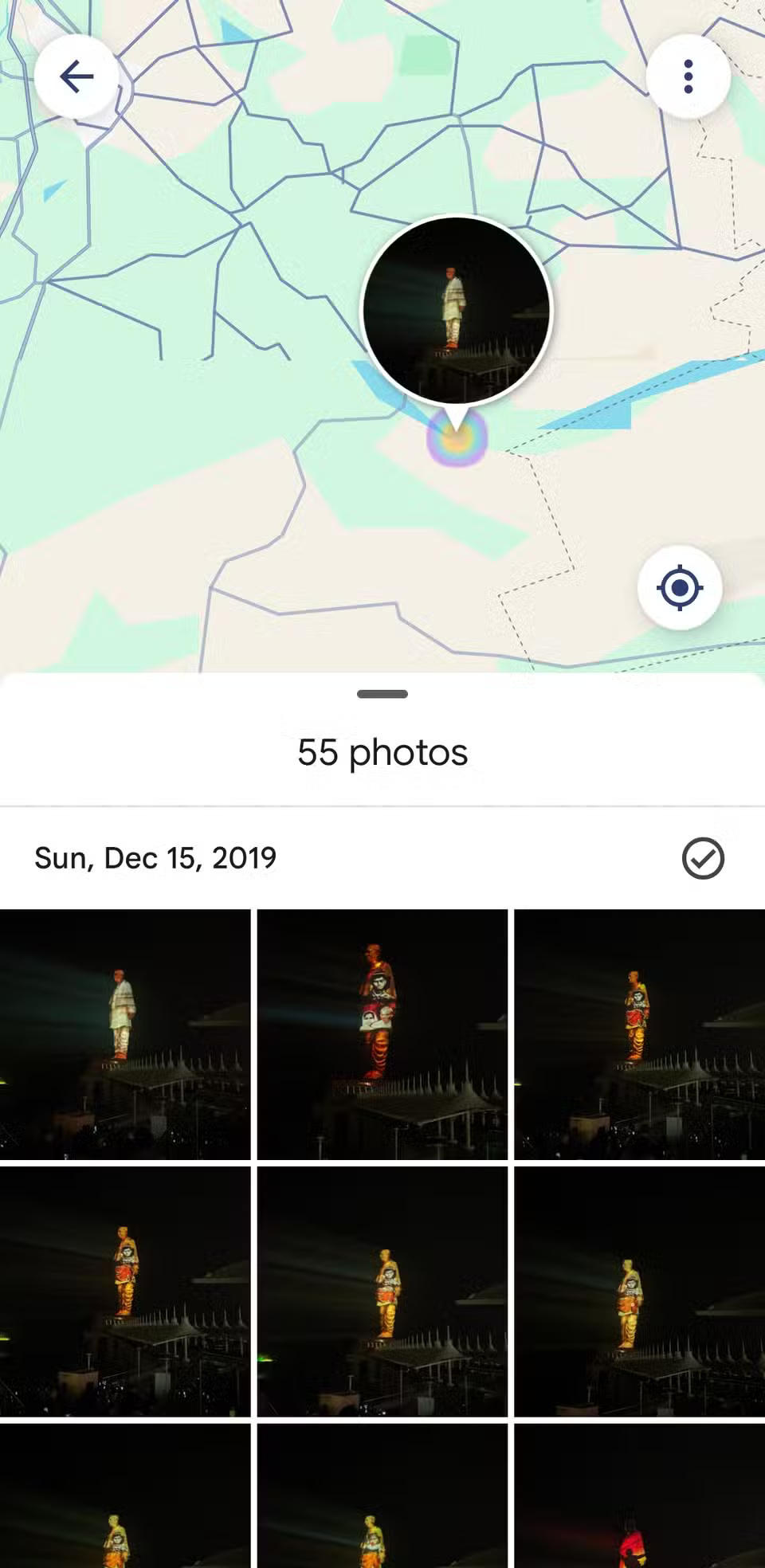Select the 55 photos heading
Screen dimensions: 765x1568
(x=382, y=751)
